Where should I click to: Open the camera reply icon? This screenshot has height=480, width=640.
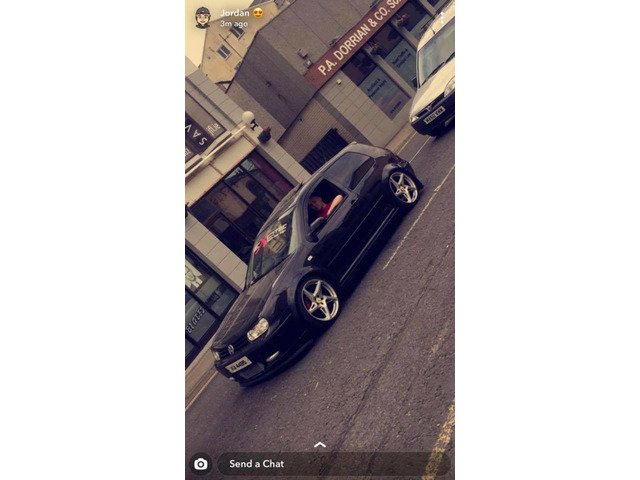201,464
